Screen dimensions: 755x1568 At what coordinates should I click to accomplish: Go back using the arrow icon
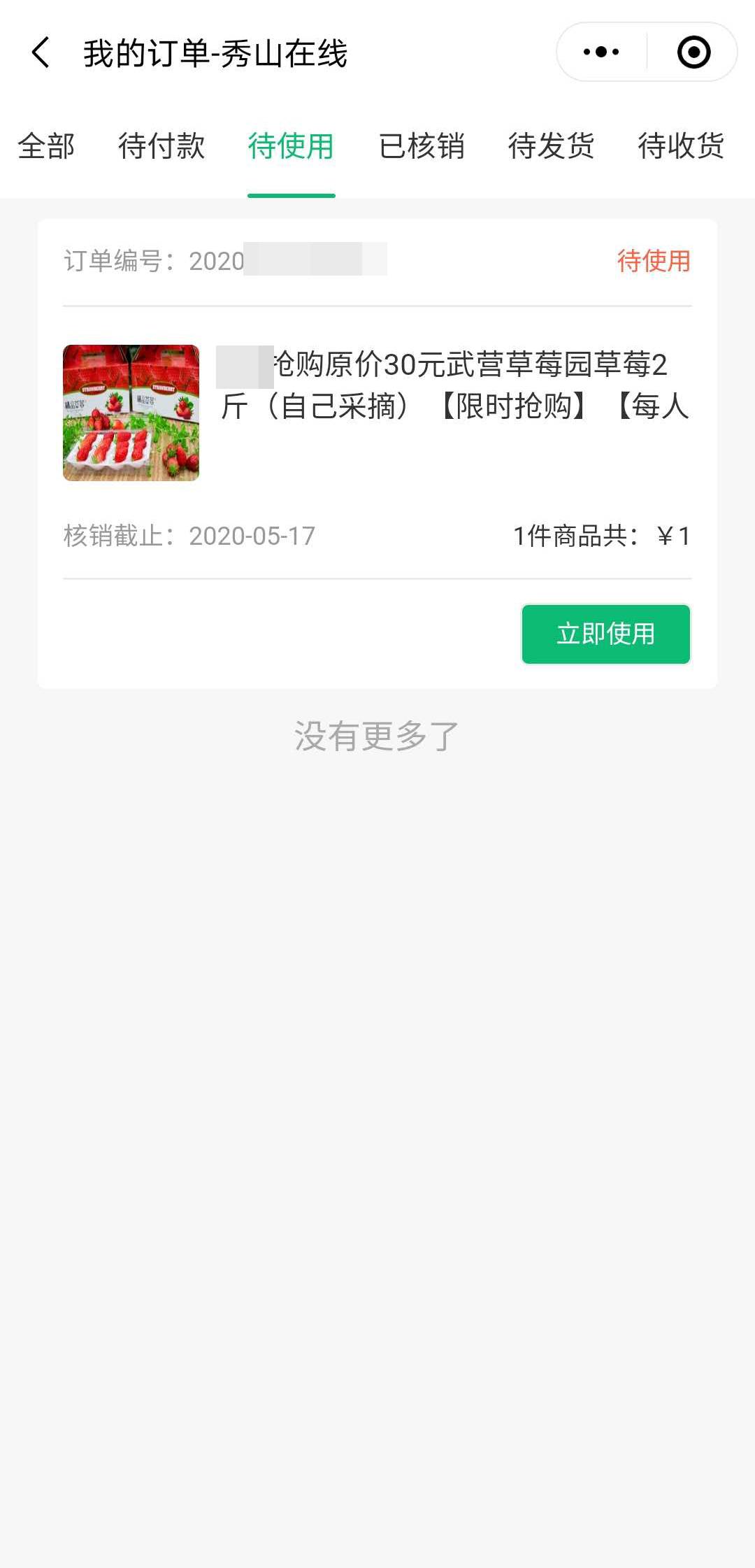41,53
